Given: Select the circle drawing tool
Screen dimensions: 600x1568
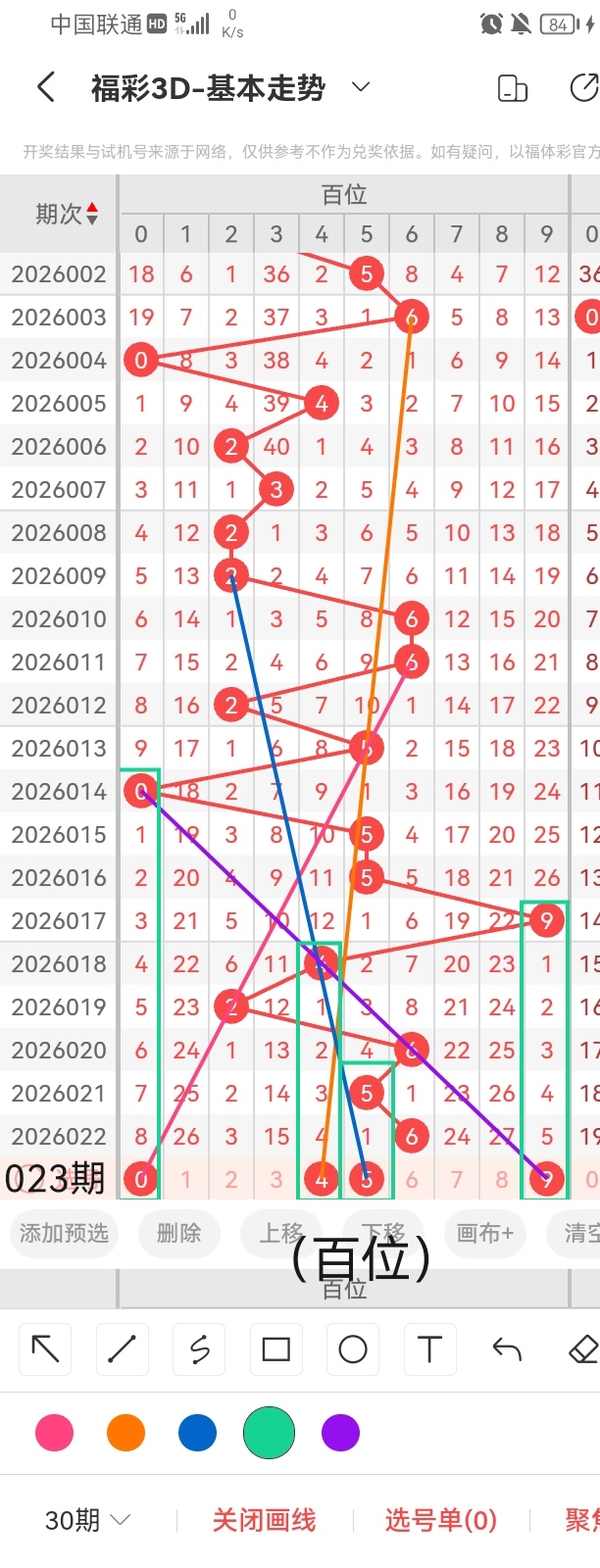Looking at the screenshot, I should (x=353, y=1349).
